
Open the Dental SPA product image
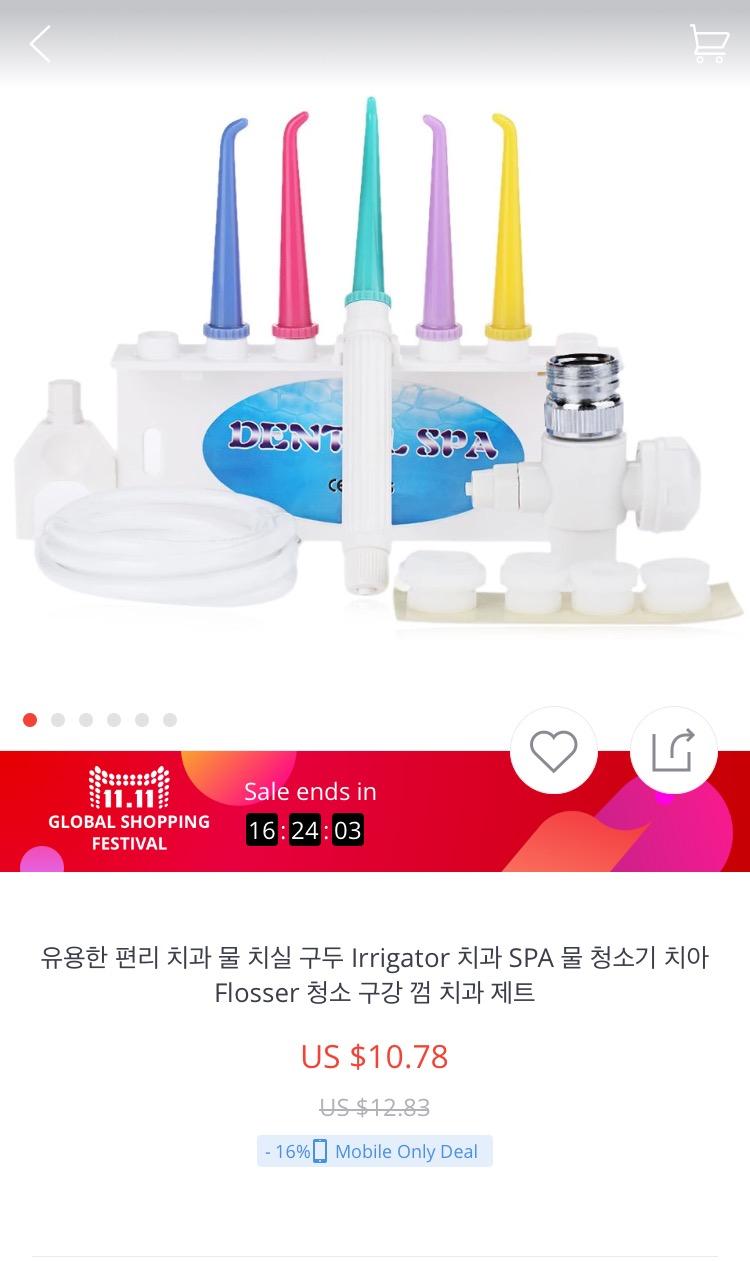(x=375, y=380)
